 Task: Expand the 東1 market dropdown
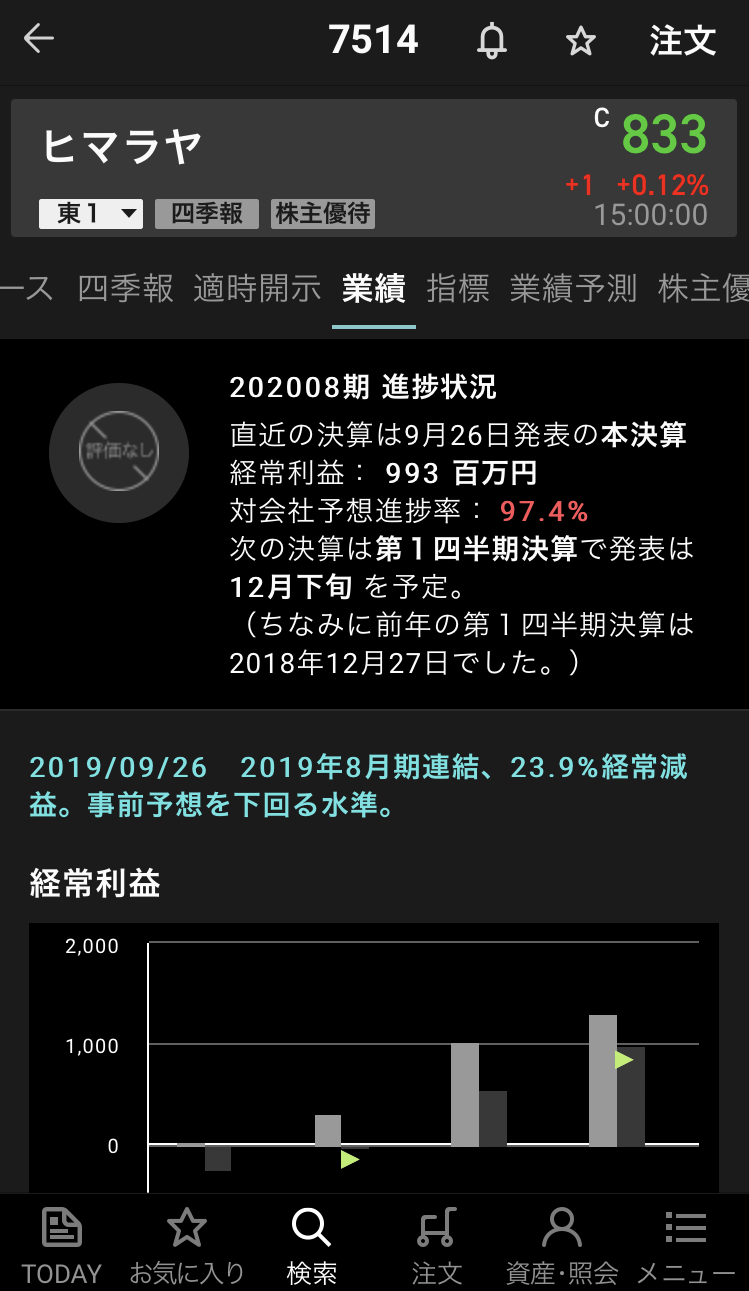pyautogui.click(x=91, y=214)
